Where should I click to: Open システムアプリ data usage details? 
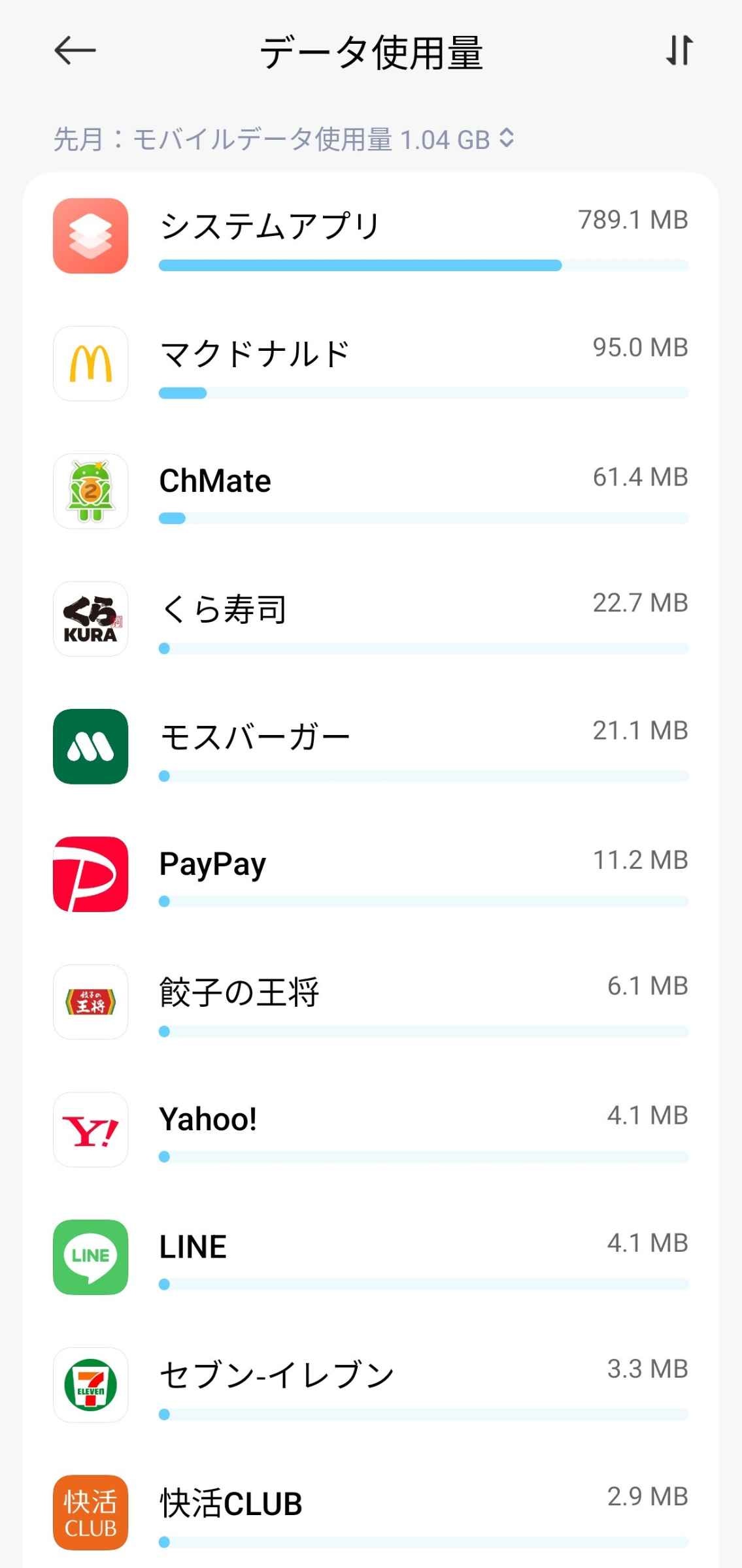[x=370, y=236]
